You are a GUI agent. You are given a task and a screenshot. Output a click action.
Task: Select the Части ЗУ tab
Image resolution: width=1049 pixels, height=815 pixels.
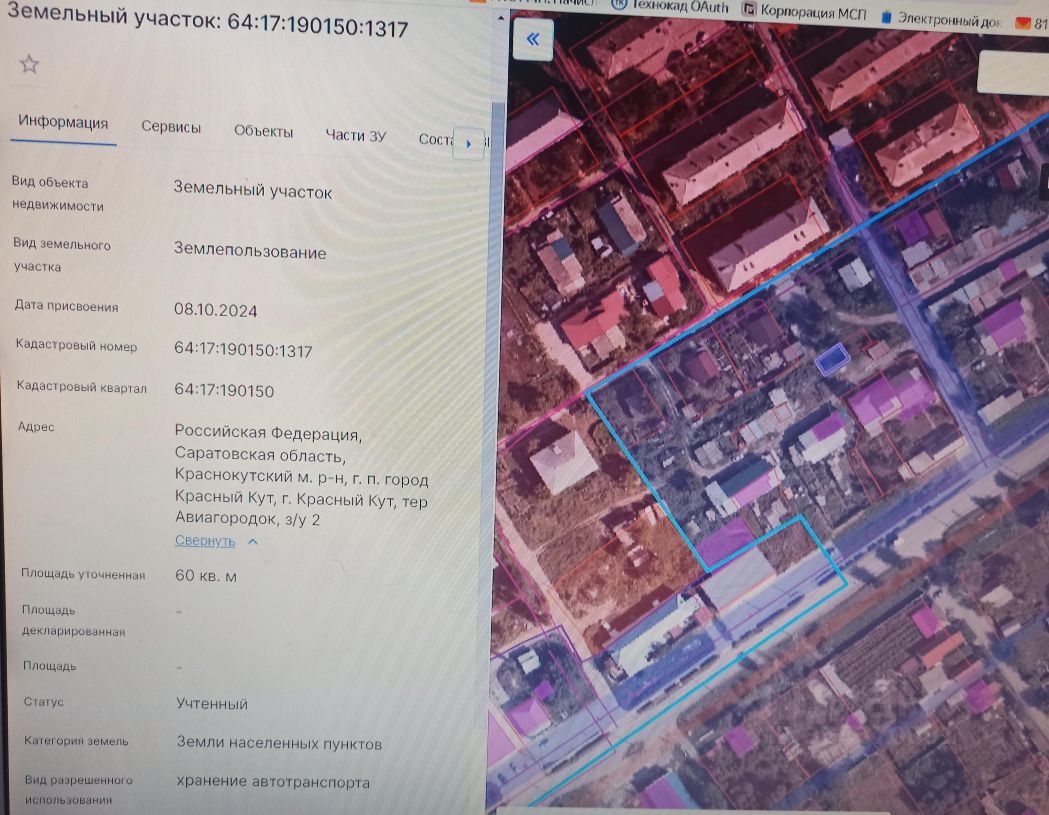(355, 135)
